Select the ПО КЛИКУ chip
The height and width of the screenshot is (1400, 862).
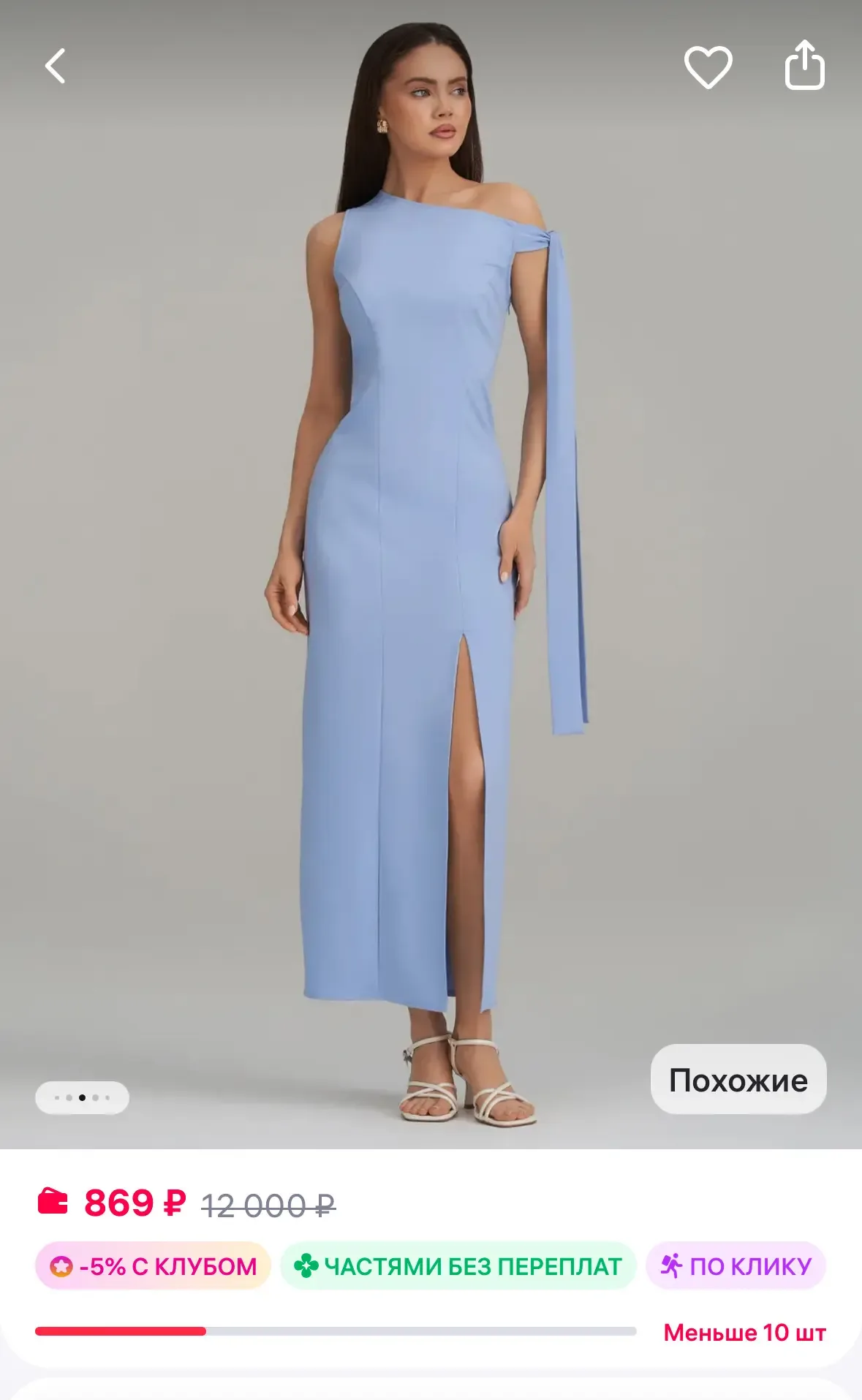tap(736, 1265)
